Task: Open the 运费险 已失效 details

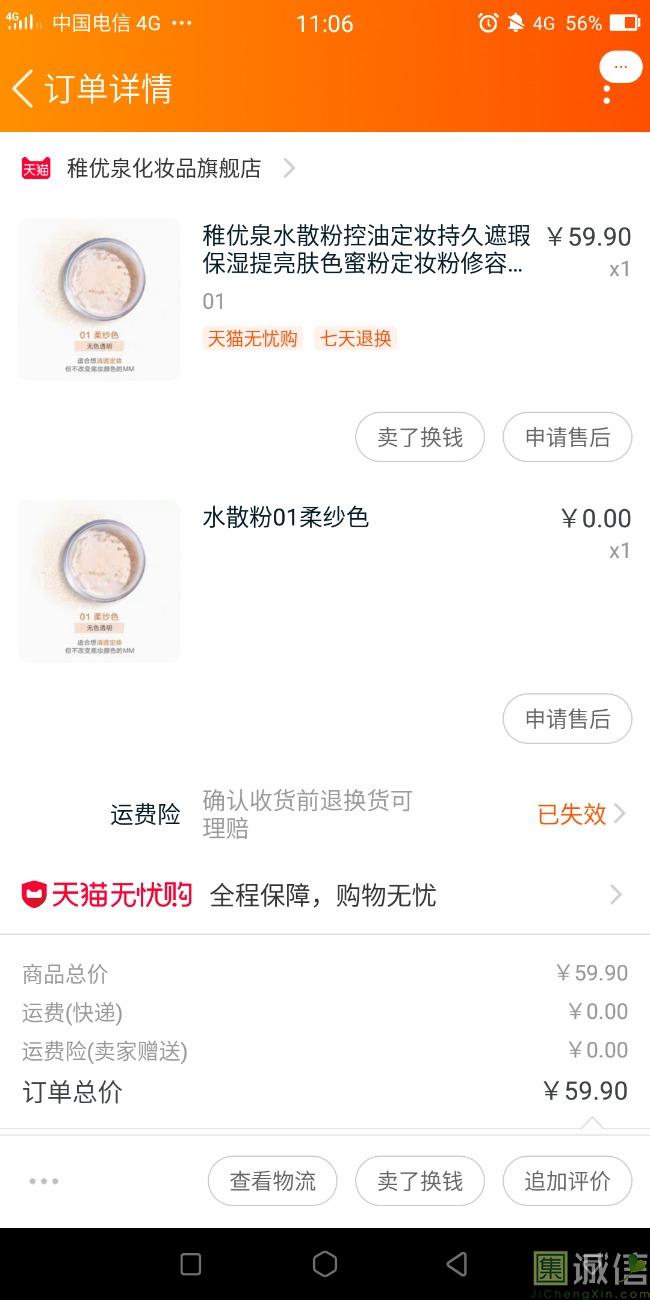Action: 581,814
